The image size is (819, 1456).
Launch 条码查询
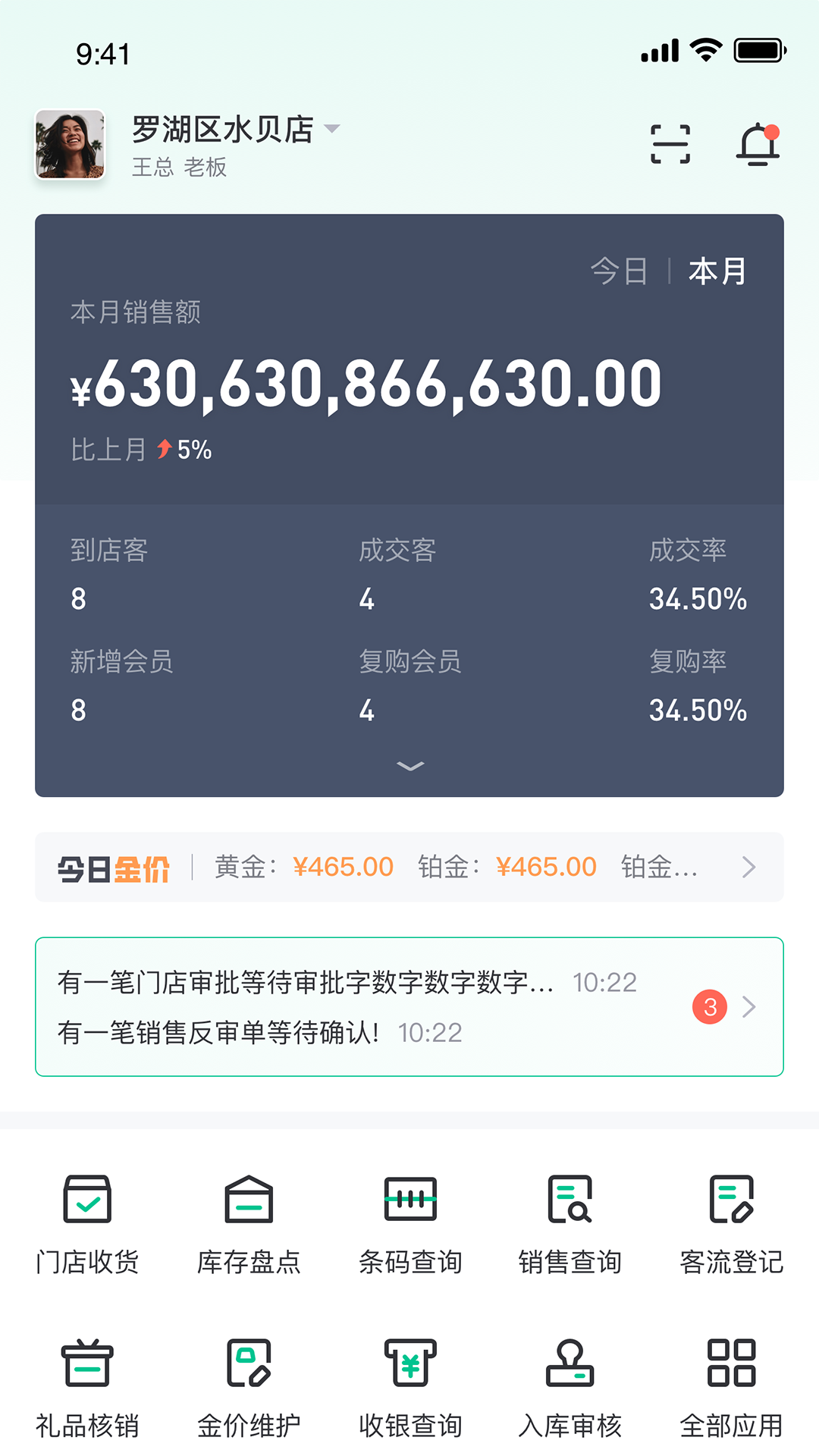pyautogui.click(x=409, y=1221)
